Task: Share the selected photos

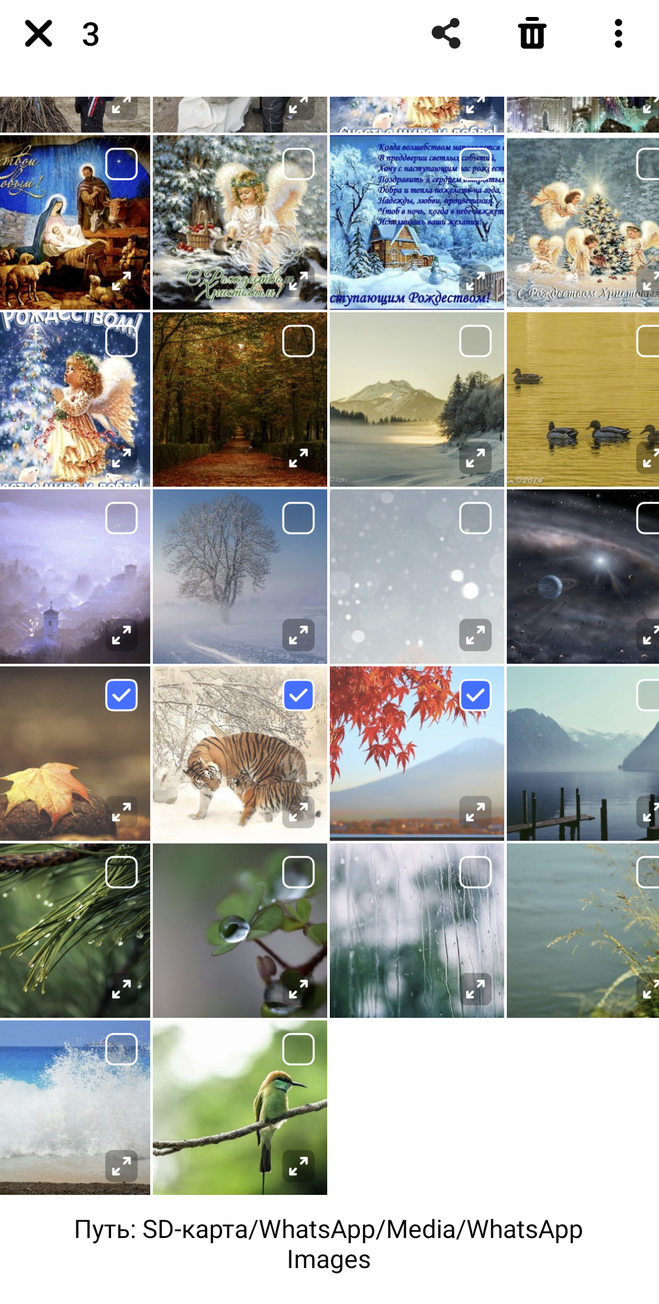Action: 446,34
